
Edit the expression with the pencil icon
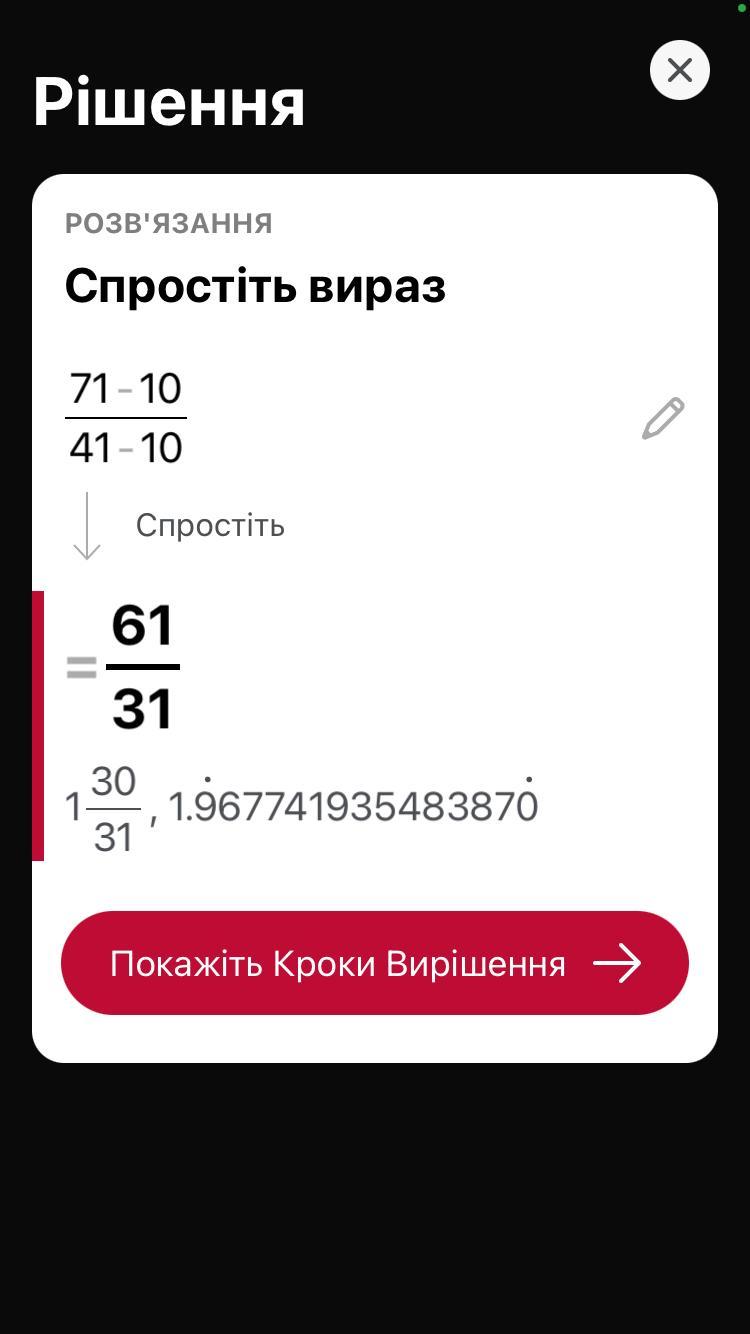click(663, 418)
